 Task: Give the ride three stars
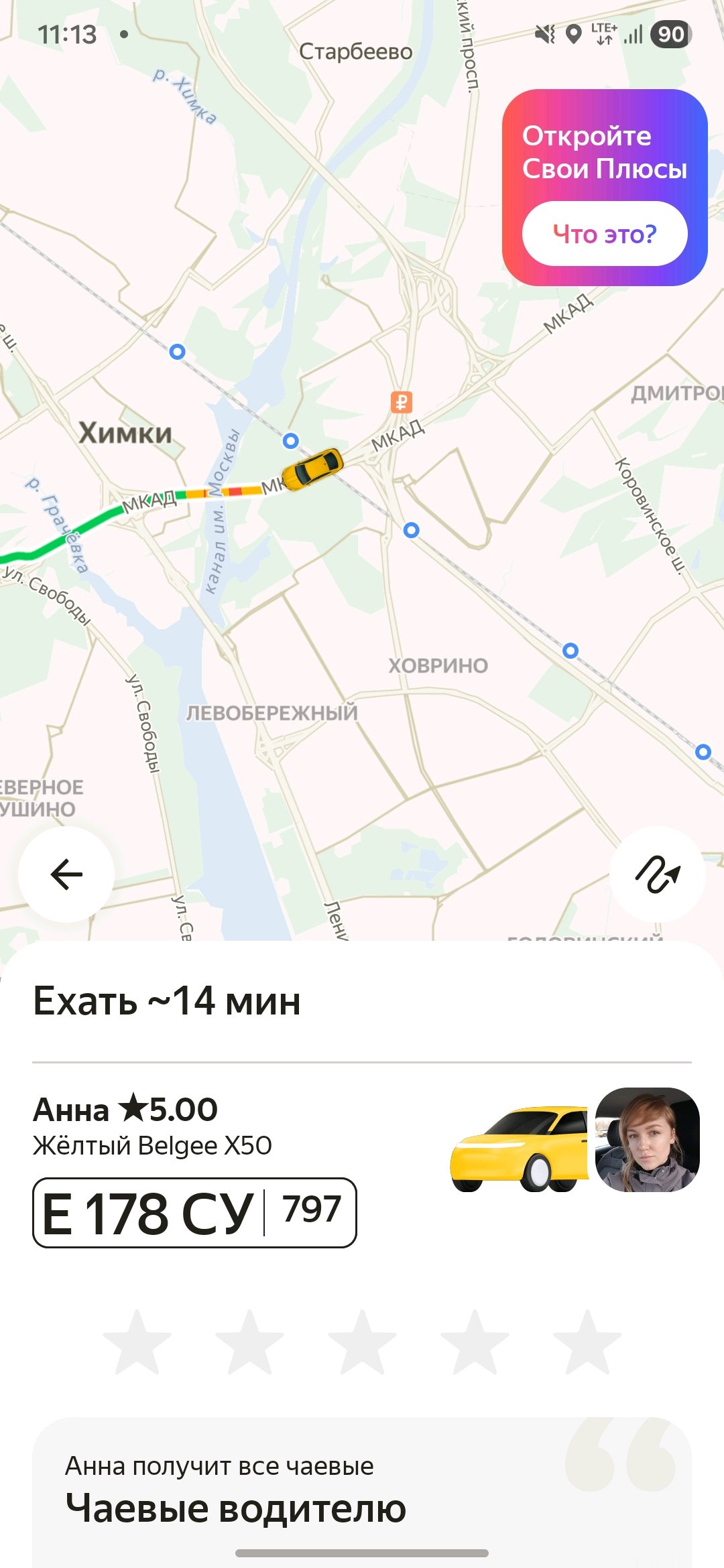(362, 1343)
